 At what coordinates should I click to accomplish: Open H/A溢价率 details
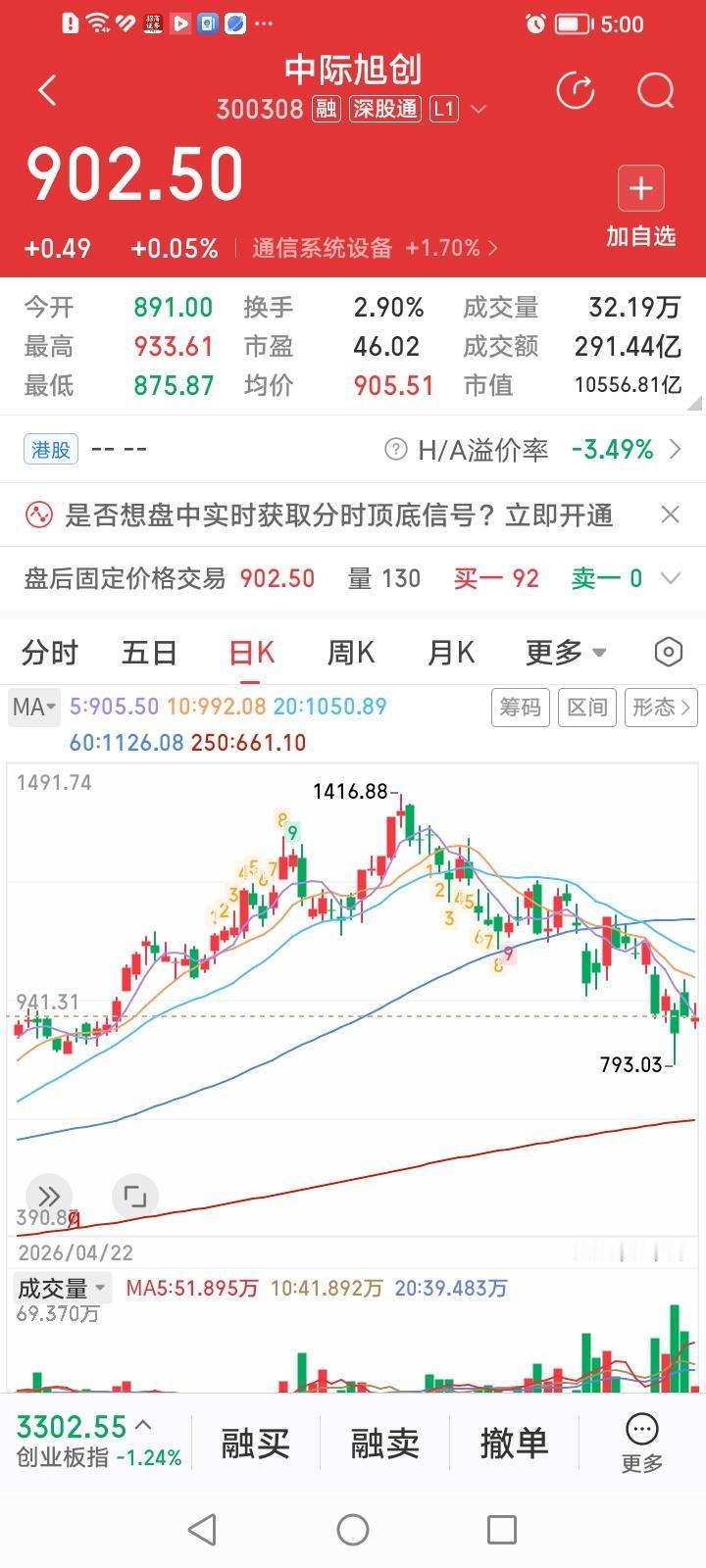click(x=534, y=450)
